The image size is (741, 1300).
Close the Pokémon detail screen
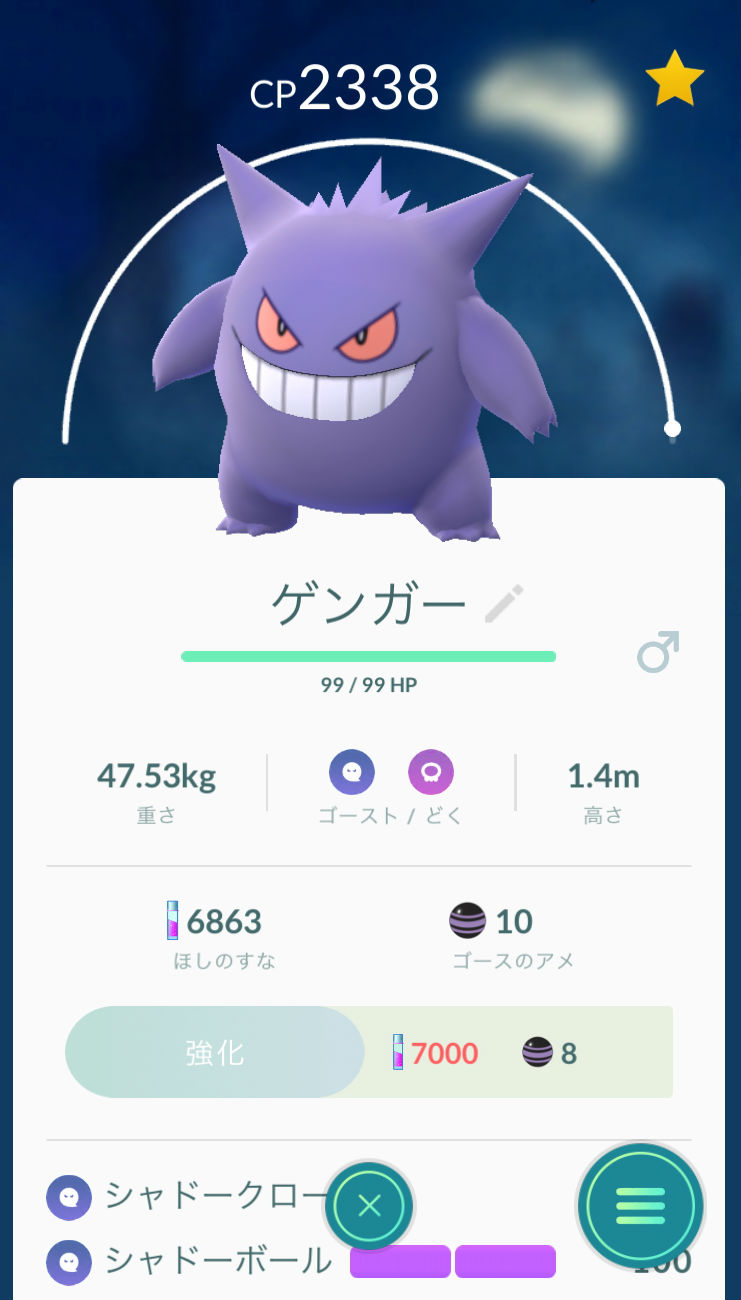pyautogui.click(x=369, y=1205)
